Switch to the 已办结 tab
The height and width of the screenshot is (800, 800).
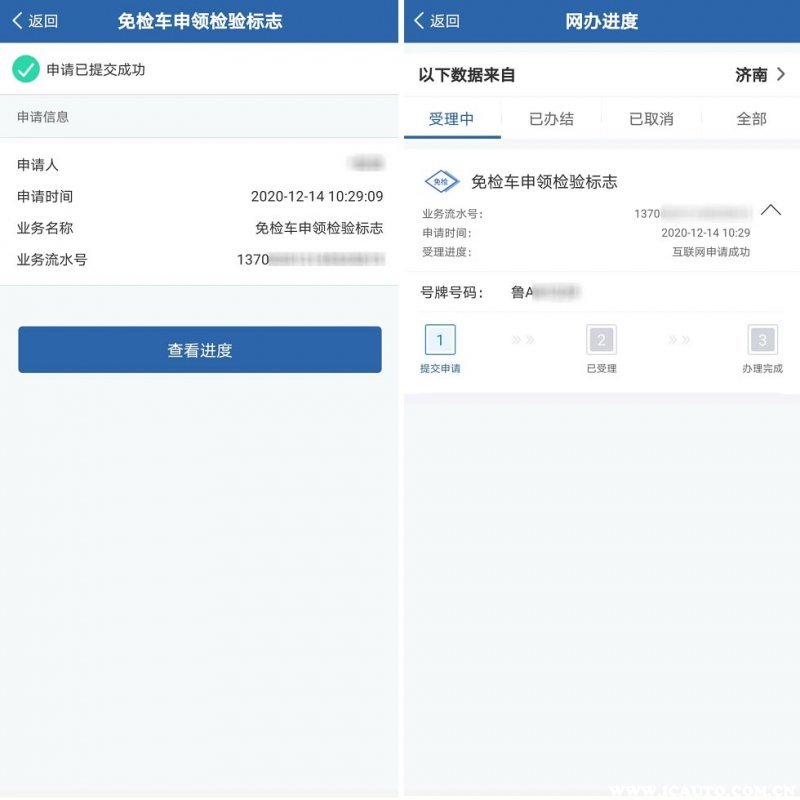[x=551, y=119]
